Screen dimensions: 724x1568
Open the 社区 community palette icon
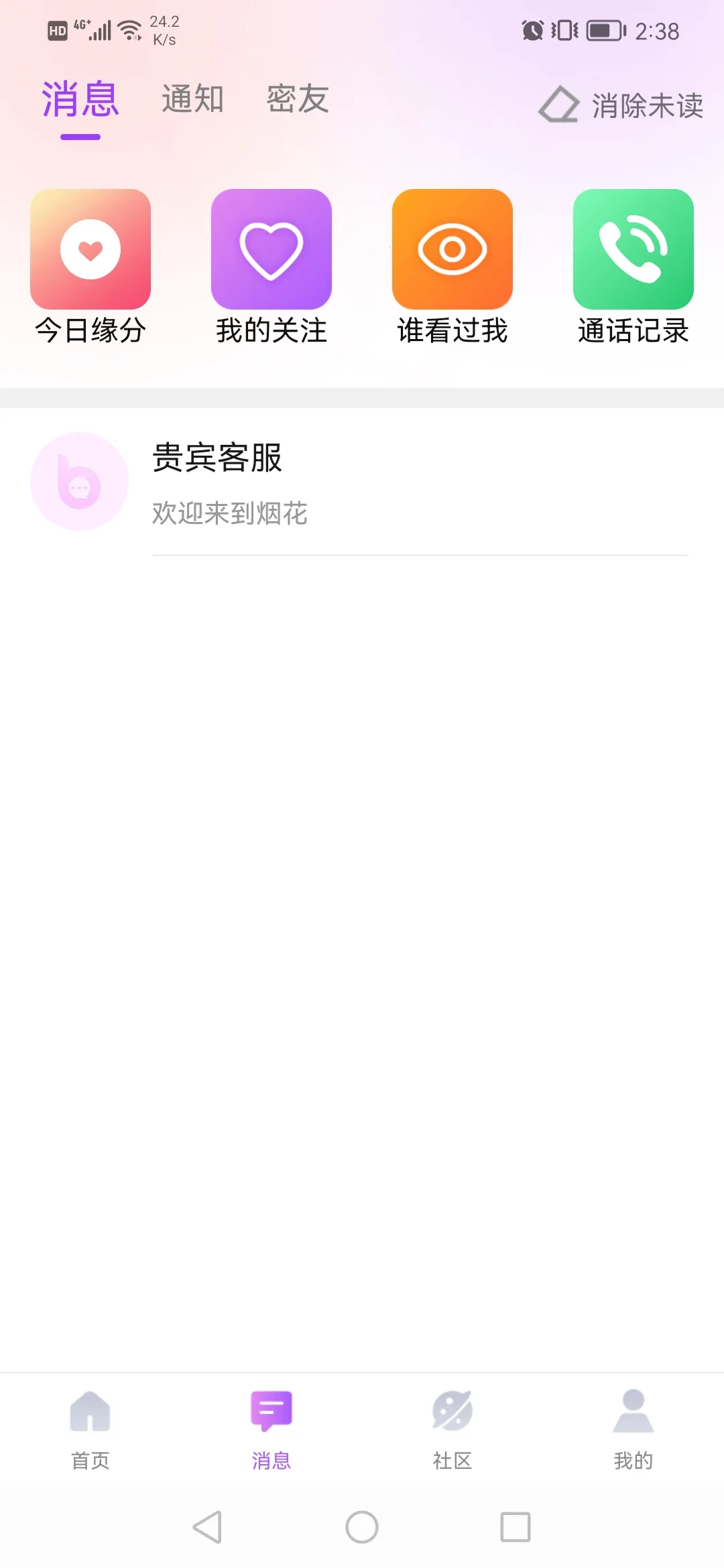click(452, 1413)
